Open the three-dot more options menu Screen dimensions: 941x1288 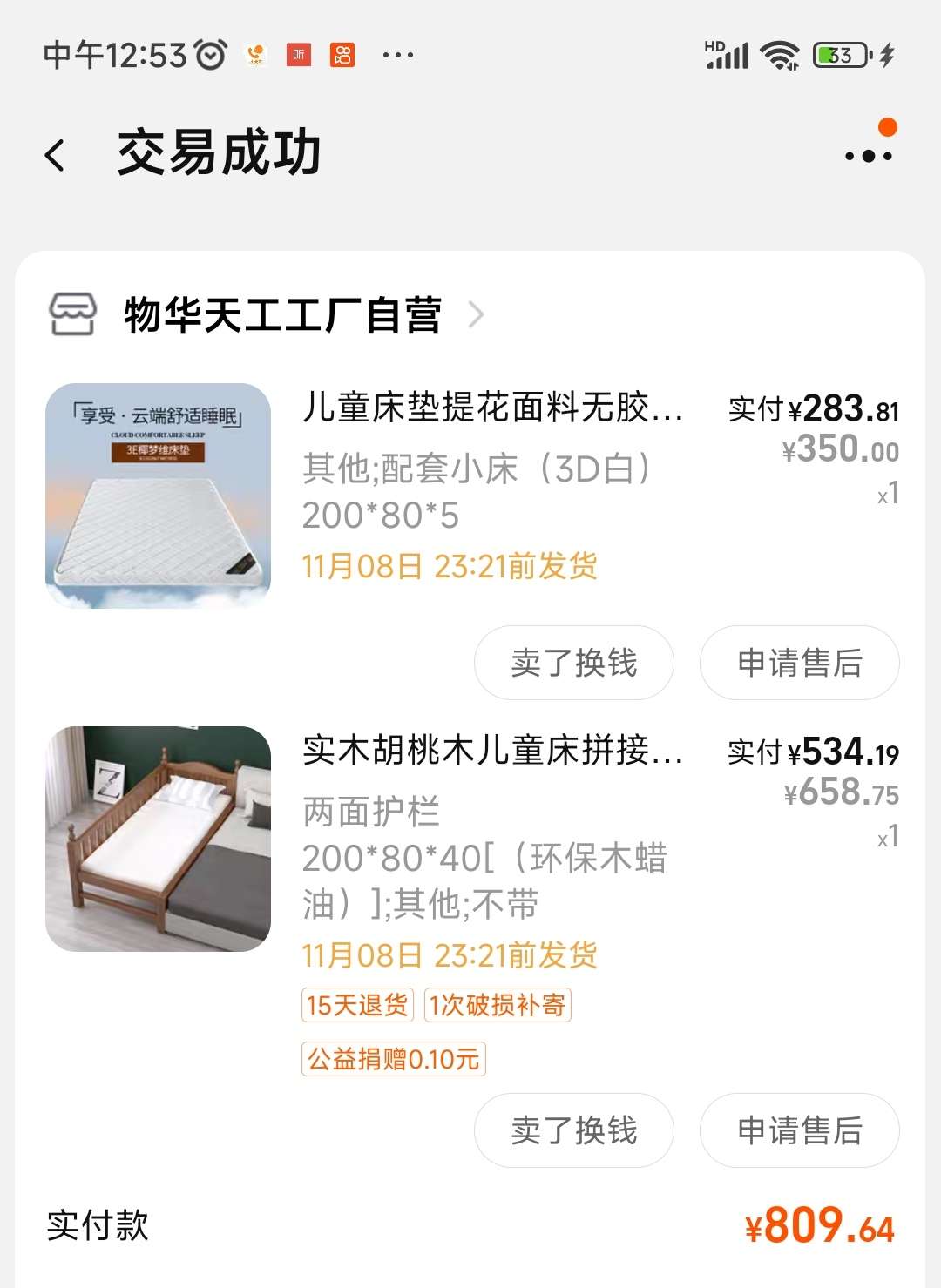869,156
